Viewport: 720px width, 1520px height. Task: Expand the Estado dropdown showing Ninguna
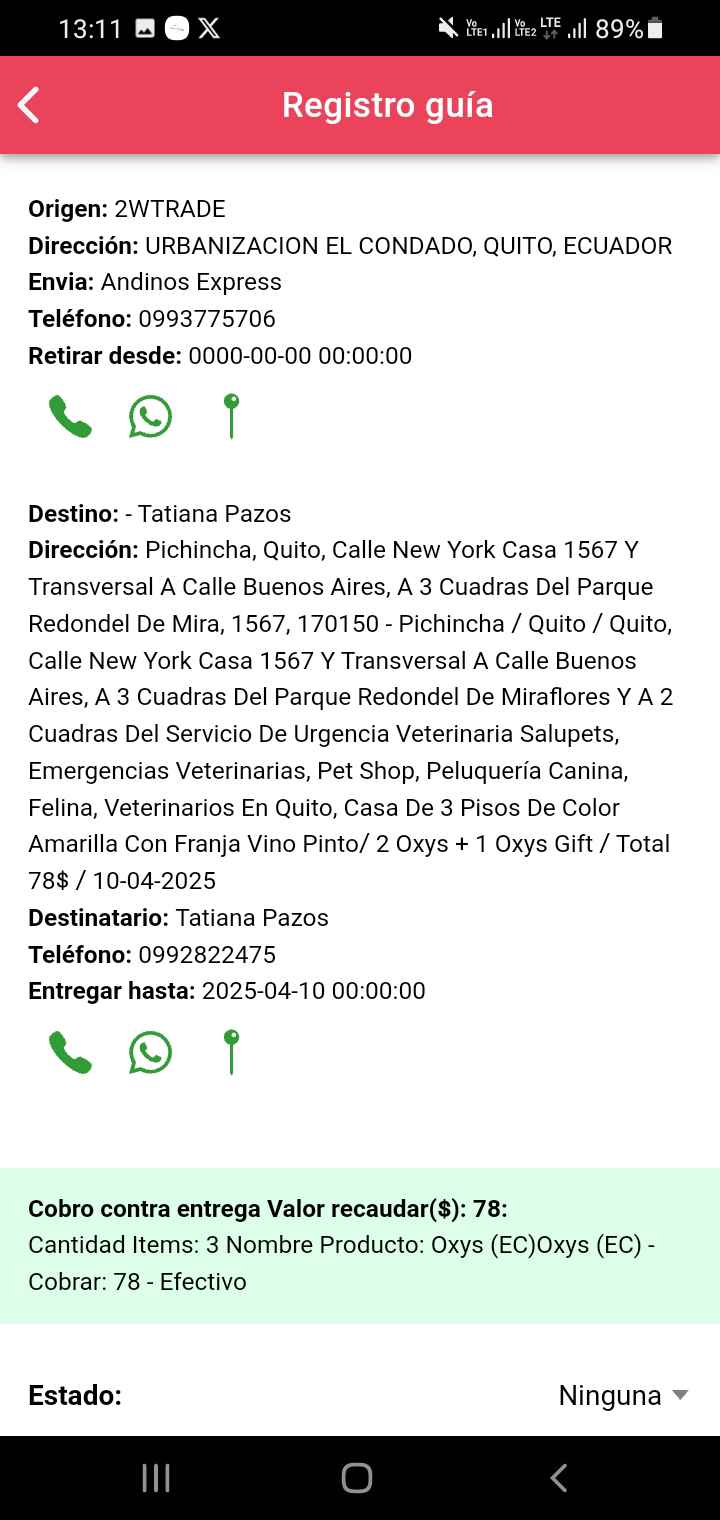[x=622, y=1395]
